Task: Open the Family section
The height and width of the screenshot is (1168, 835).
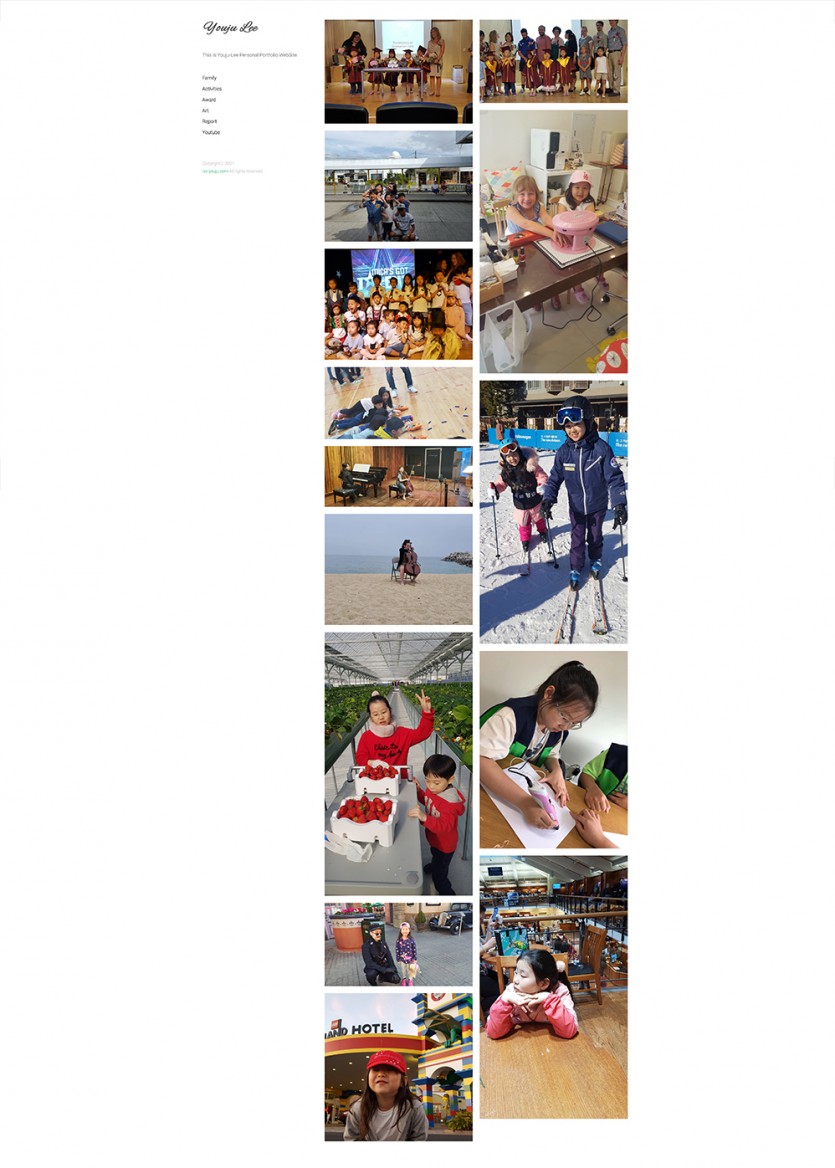Action: 209,77
